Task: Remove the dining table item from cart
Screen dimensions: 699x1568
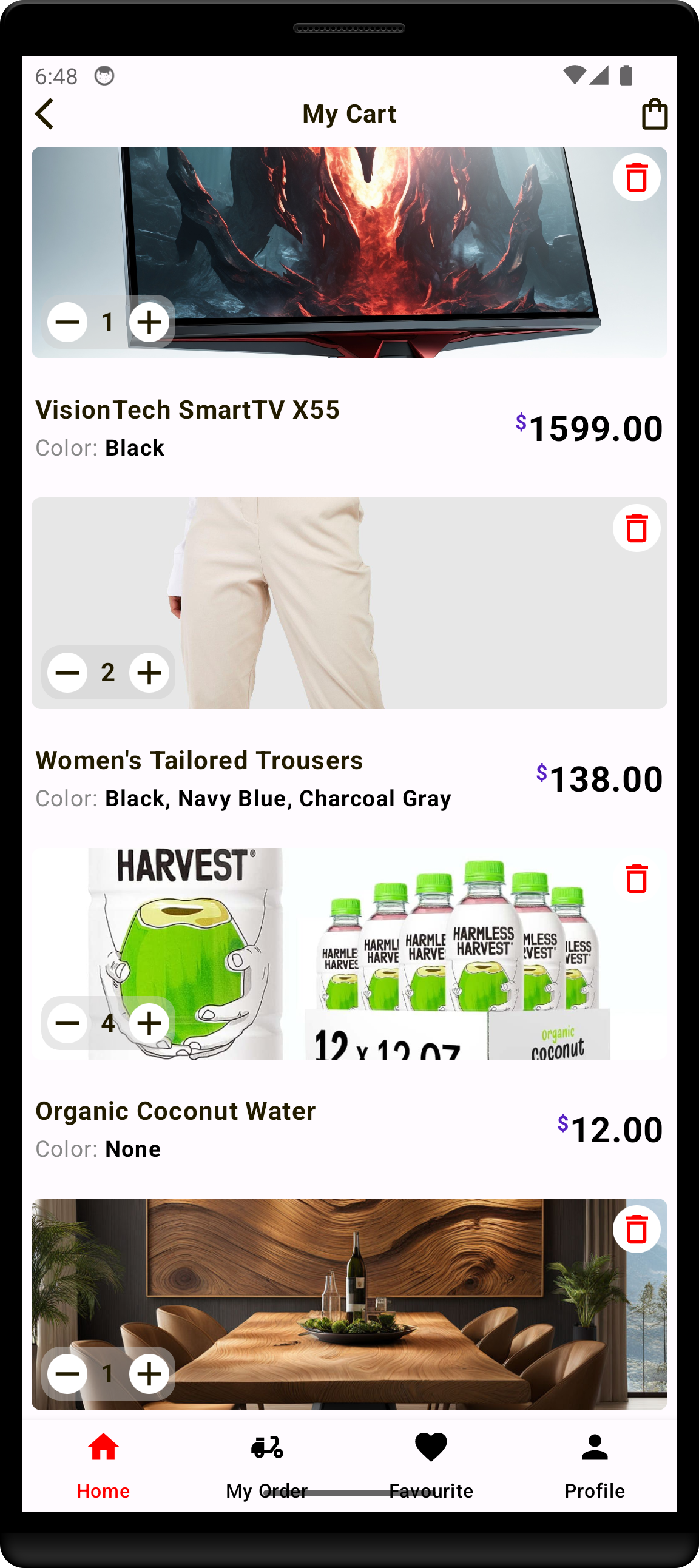Action: pyautogui.click(x=637, y=1230)
